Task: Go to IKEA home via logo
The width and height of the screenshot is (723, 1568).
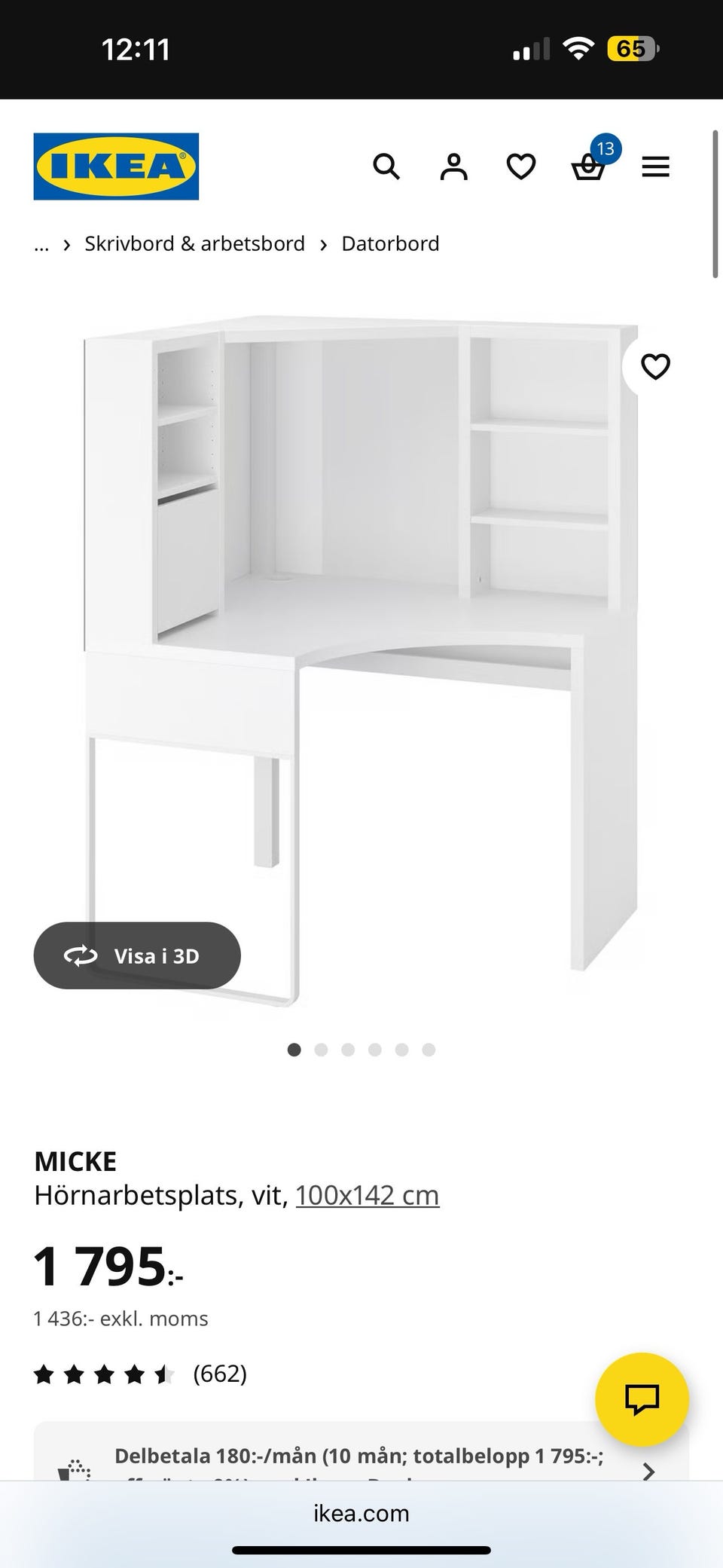Action: [116, 167]
